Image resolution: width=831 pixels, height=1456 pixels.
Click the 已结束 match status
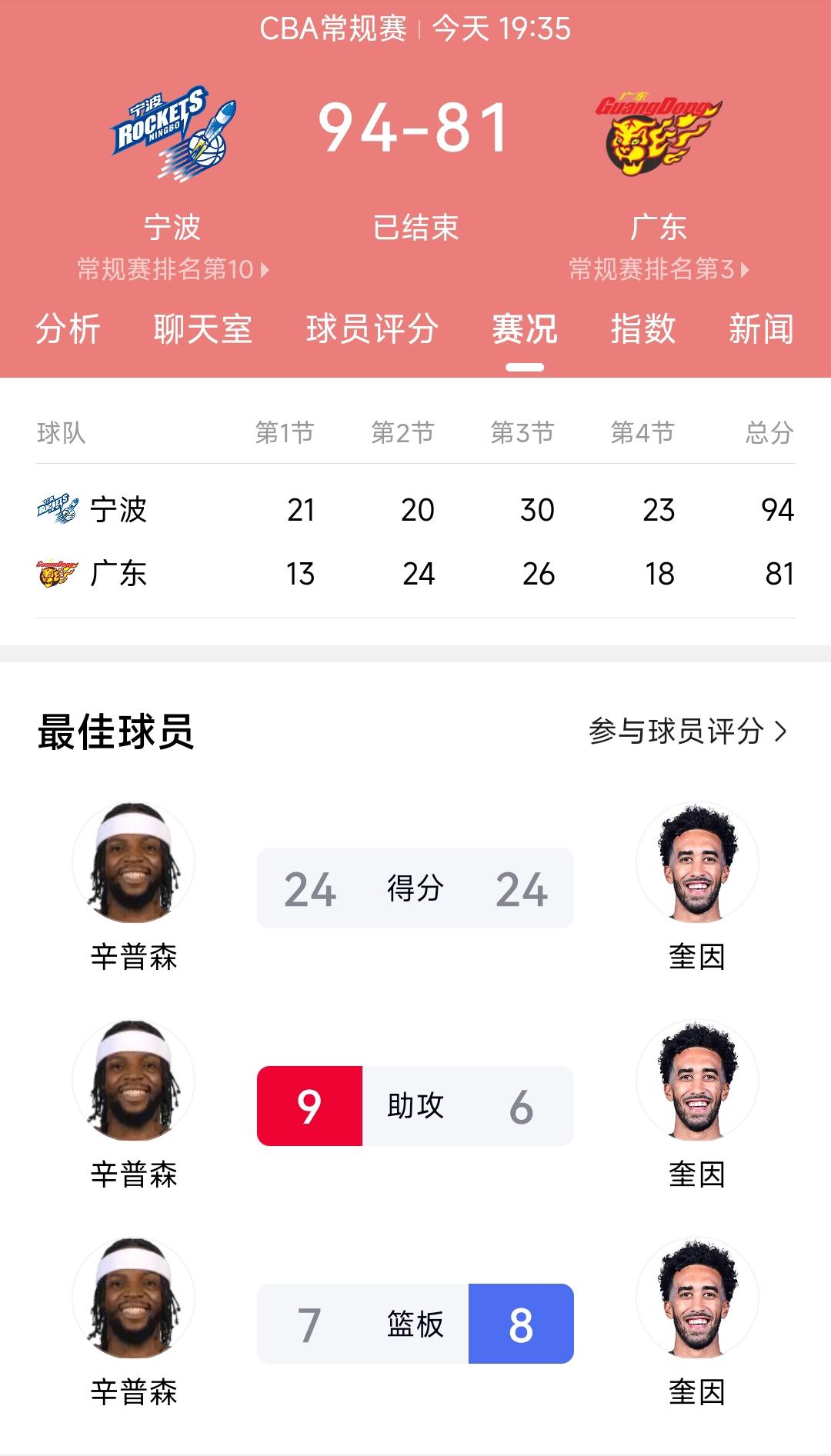click(x=415, y=227)
